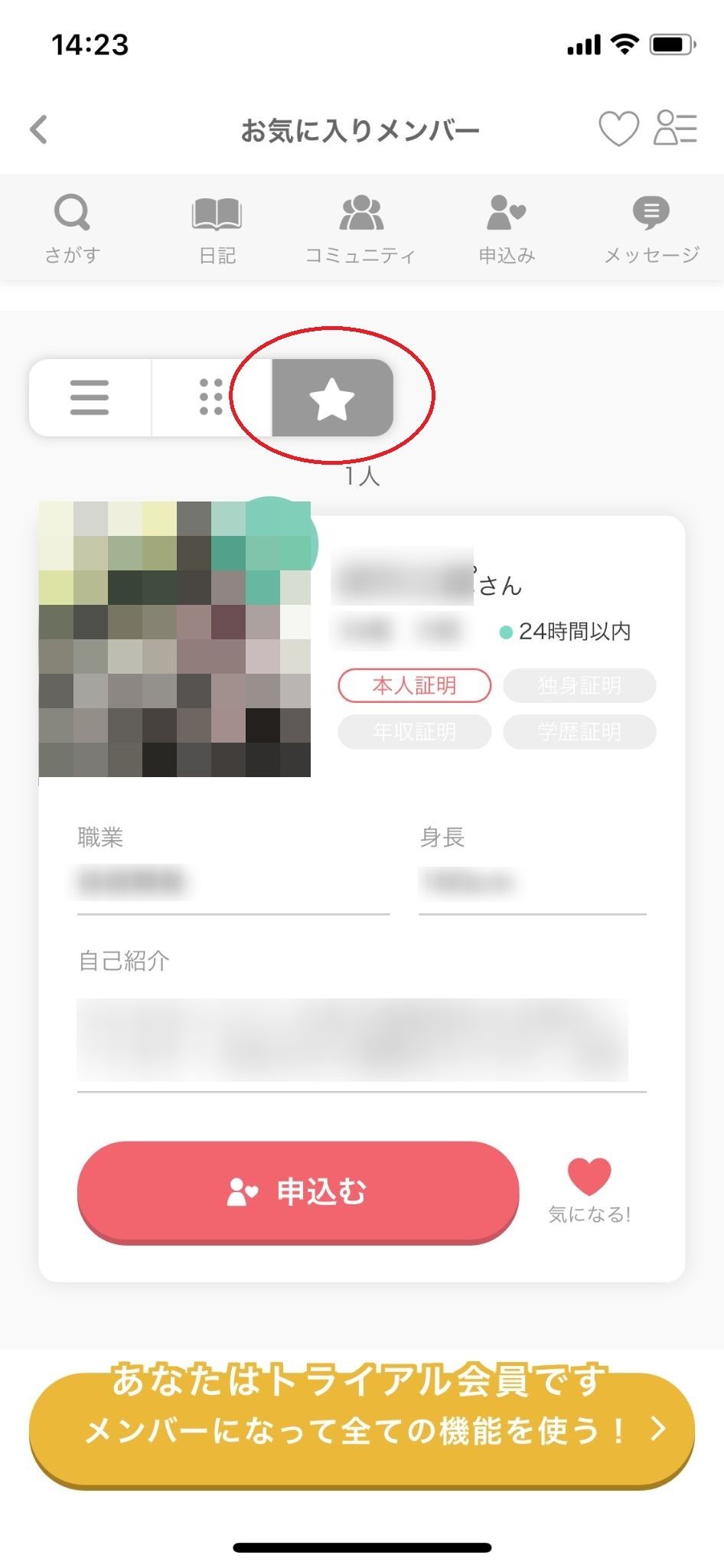Switch to the さがす tab
724x1568 pixels.
[73, 228]
